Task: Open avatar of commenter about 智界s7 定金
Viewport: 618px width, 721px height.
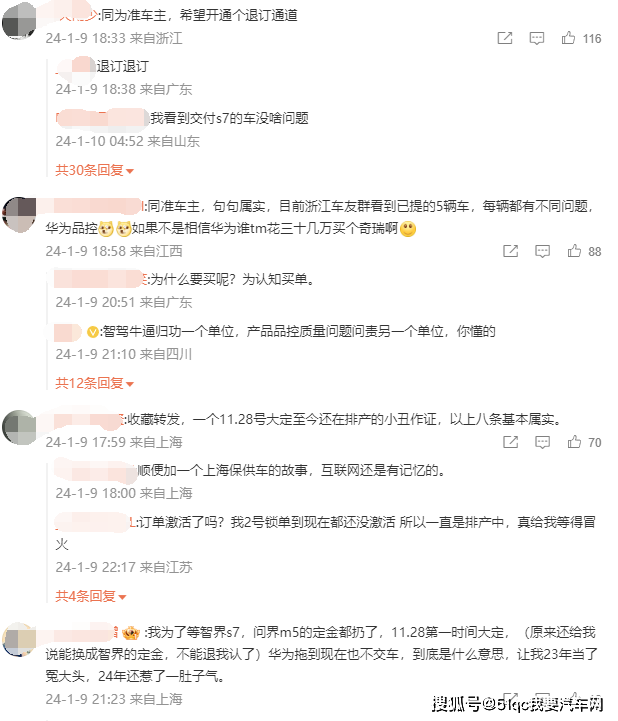Action: (21, 638)
